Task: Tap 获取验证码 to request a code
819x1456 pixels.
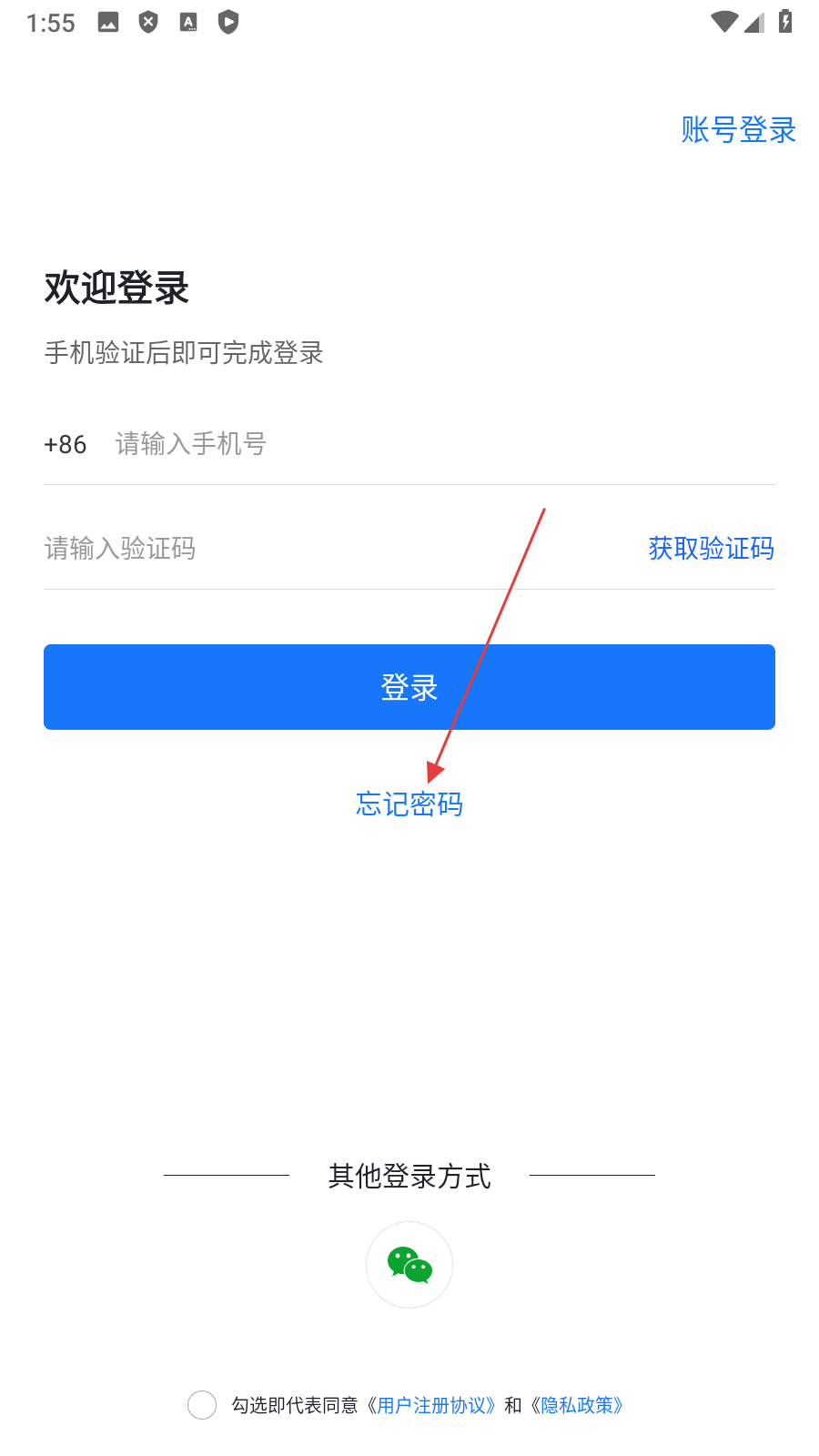Action: 711,548
